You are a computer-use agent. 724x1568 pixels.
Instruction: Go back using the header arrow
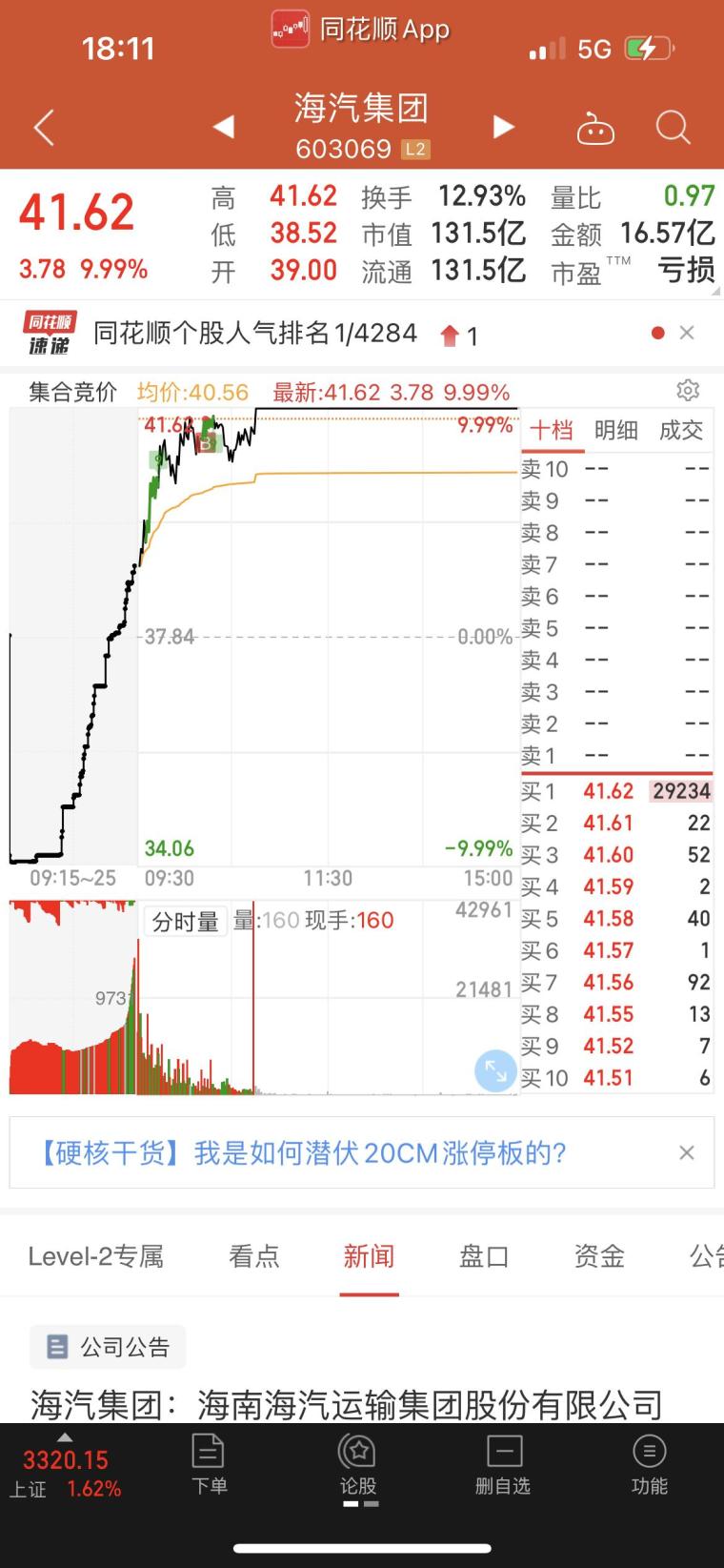tap(44, 128)
